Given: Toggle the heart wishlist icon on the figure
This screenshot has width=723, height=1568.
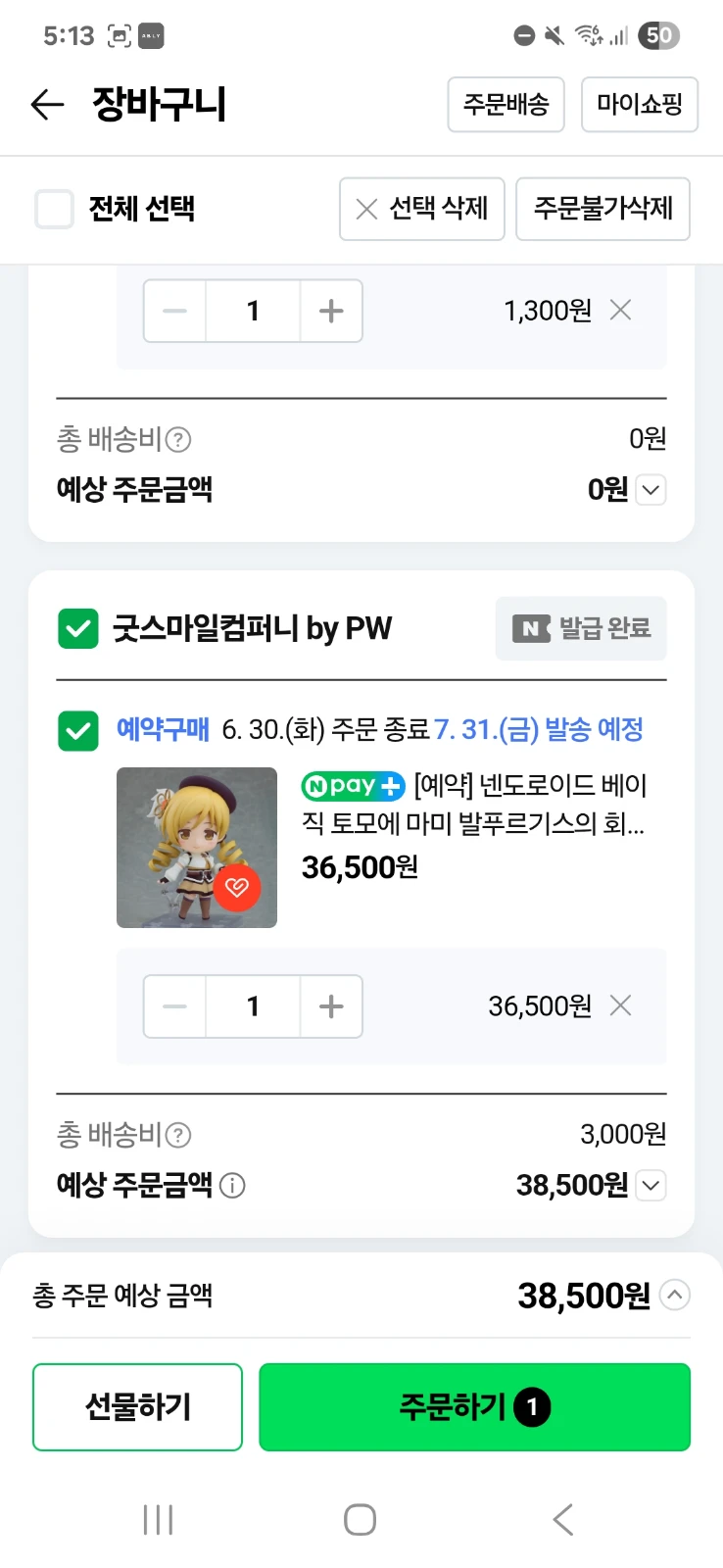Looking at the screenshot, I should coord(237,888).
